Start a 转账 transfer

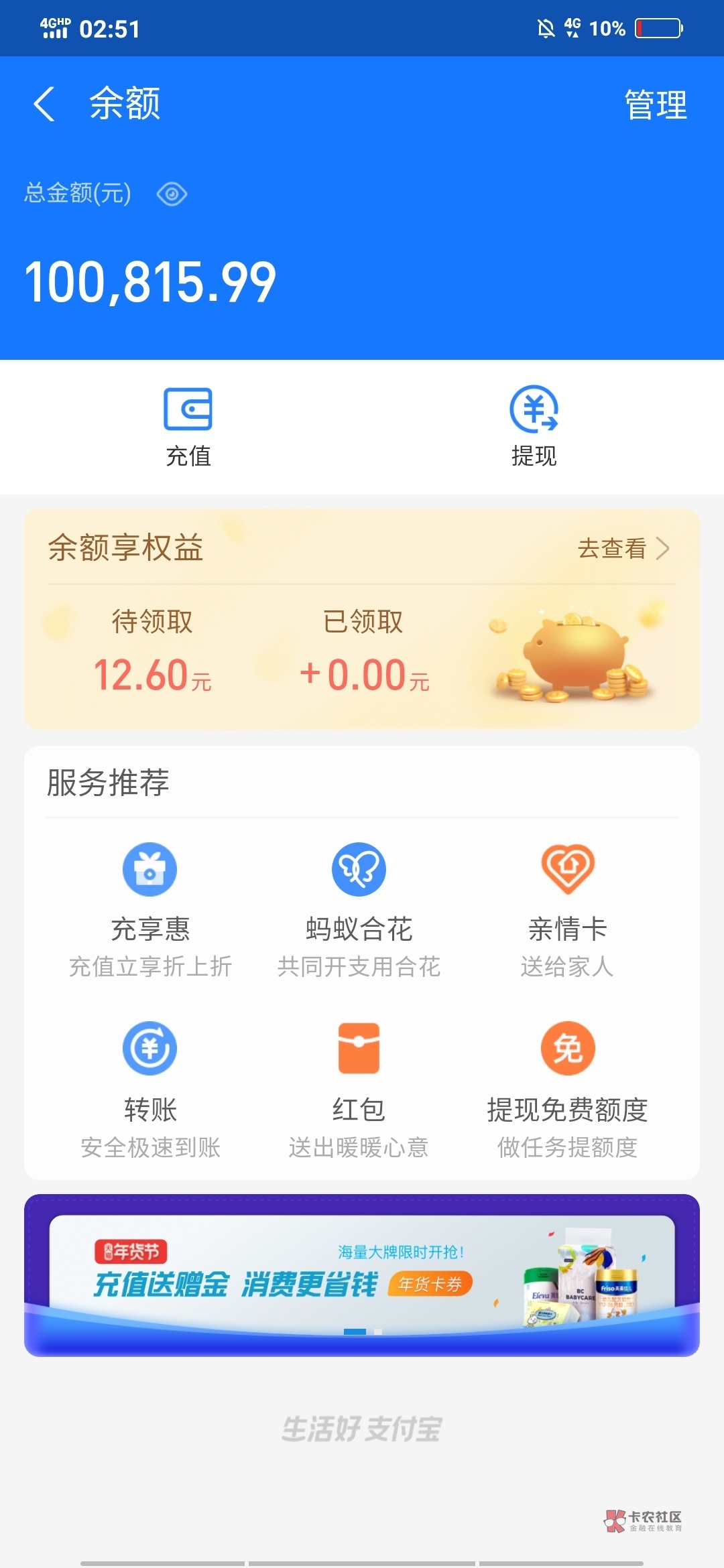[x=150, y=1088]
